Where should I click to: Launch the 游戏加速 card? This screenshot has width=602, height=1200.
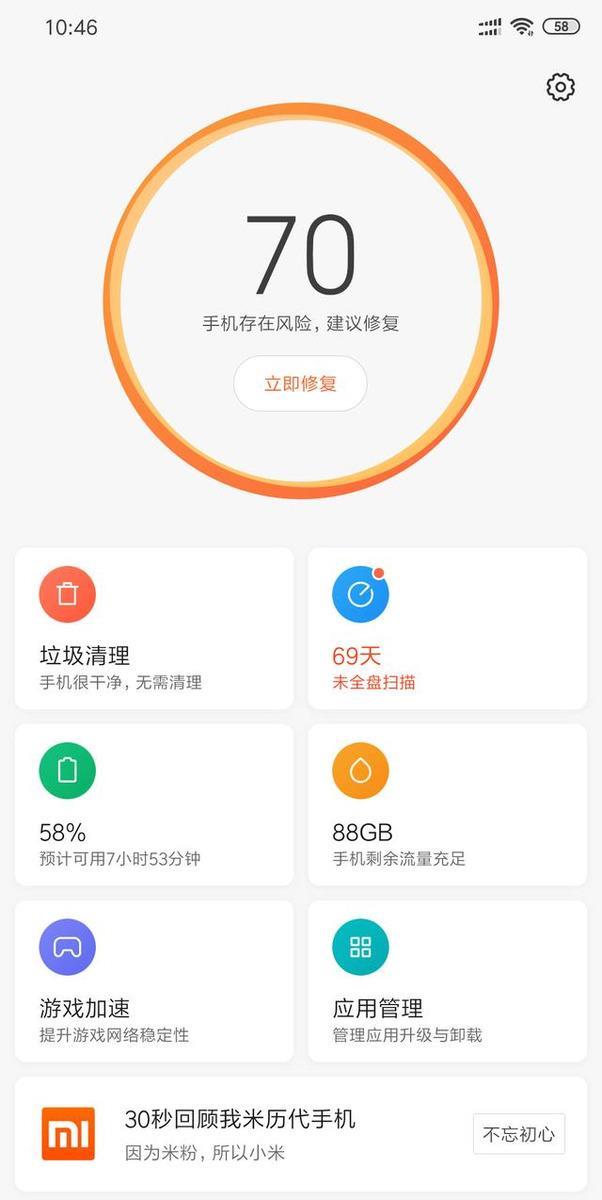click(x=154, y=981)
